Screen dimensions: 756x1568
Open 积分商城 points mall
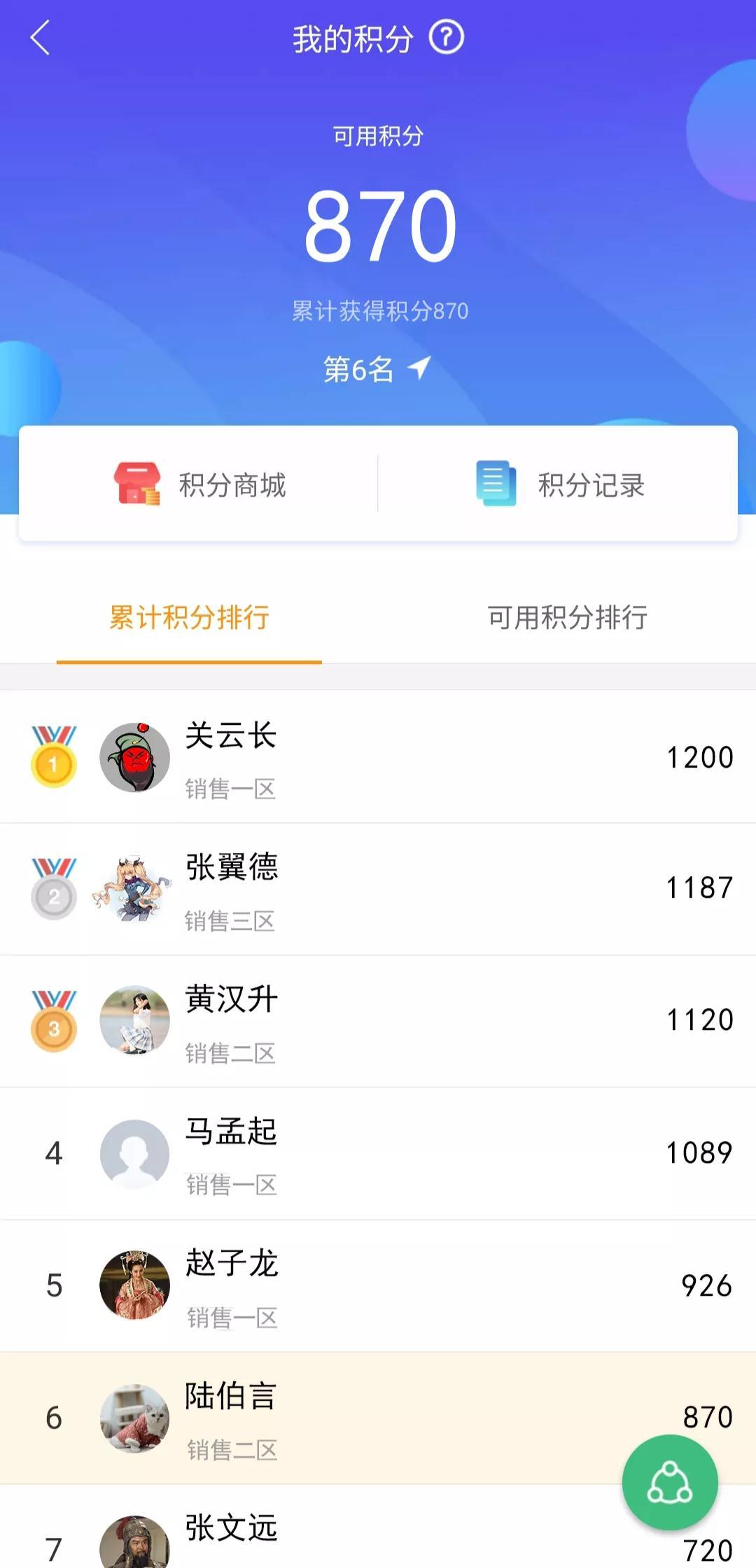(x=199, y=484)
